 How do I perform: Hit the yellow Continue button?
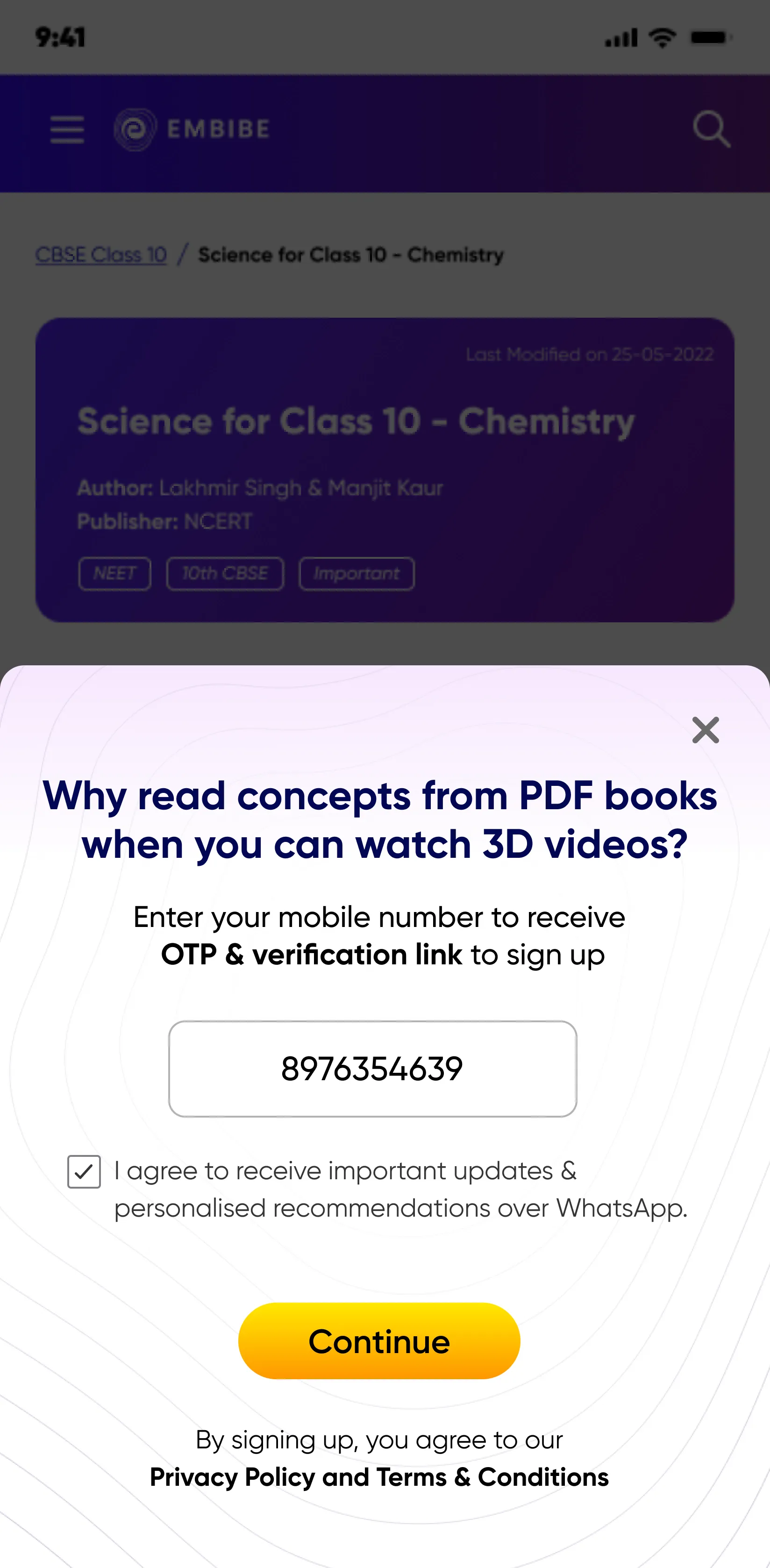[x=378, y=1341]
